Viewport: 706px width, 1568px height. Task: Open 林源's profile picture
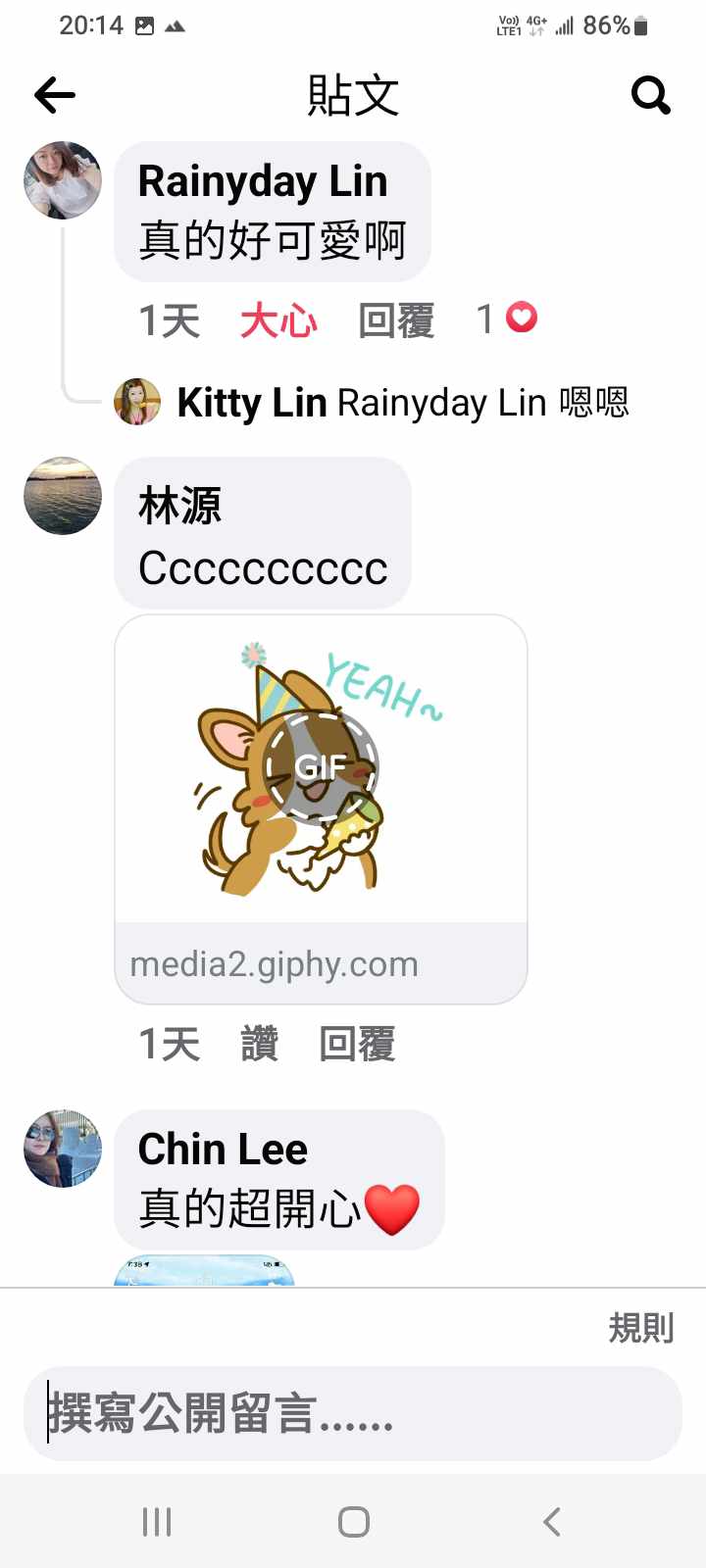point(63,496)
